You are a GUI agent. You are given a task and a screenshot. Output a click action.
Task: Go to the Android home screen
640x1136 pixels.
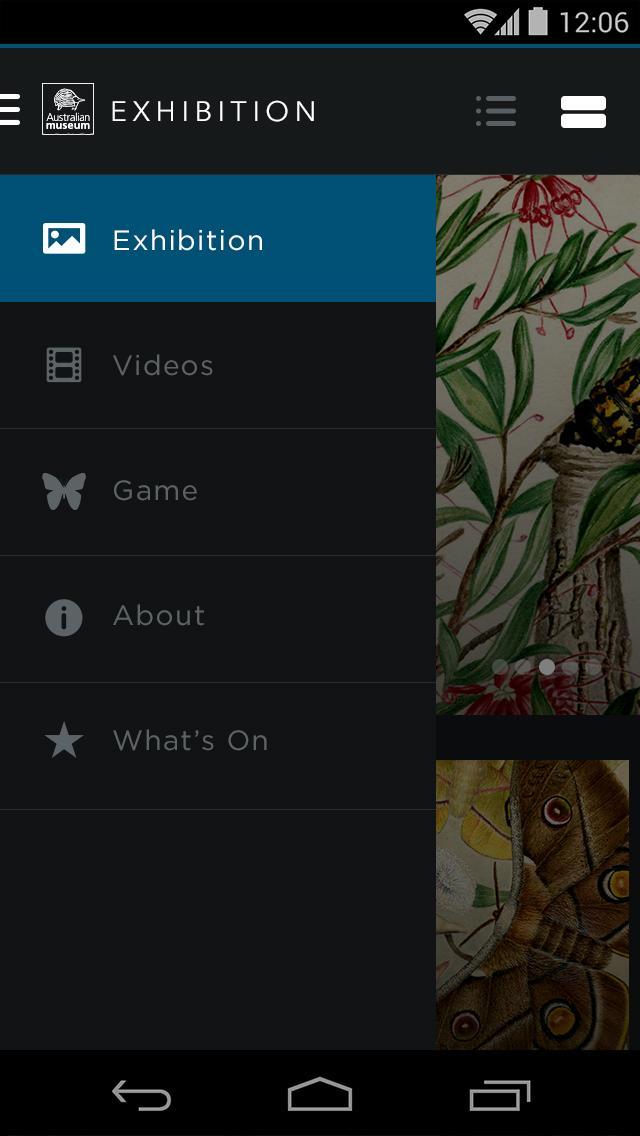click(320, 1095)
